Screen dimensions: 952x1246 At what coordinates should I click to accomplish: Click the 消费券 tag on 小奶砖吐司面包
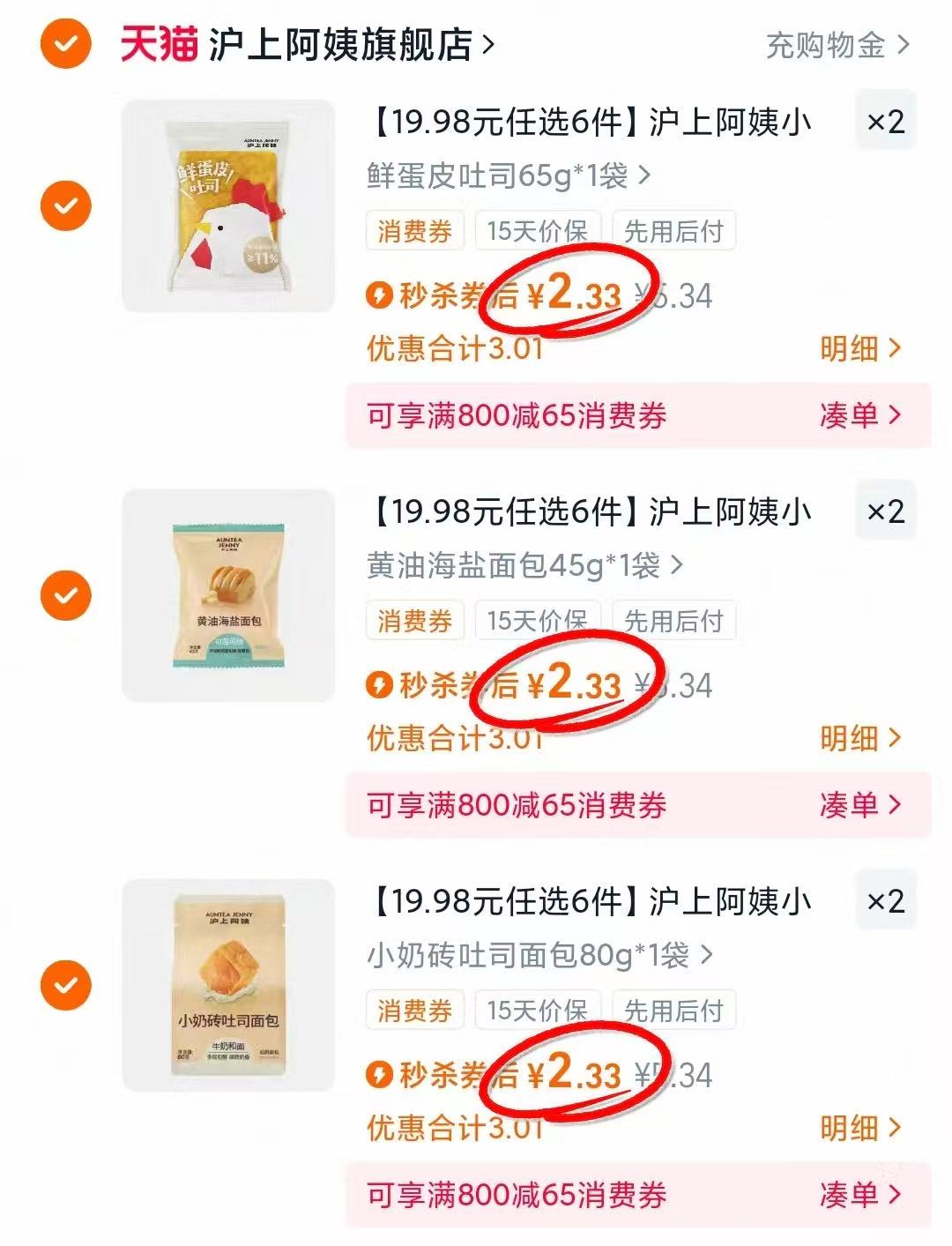415,1009
